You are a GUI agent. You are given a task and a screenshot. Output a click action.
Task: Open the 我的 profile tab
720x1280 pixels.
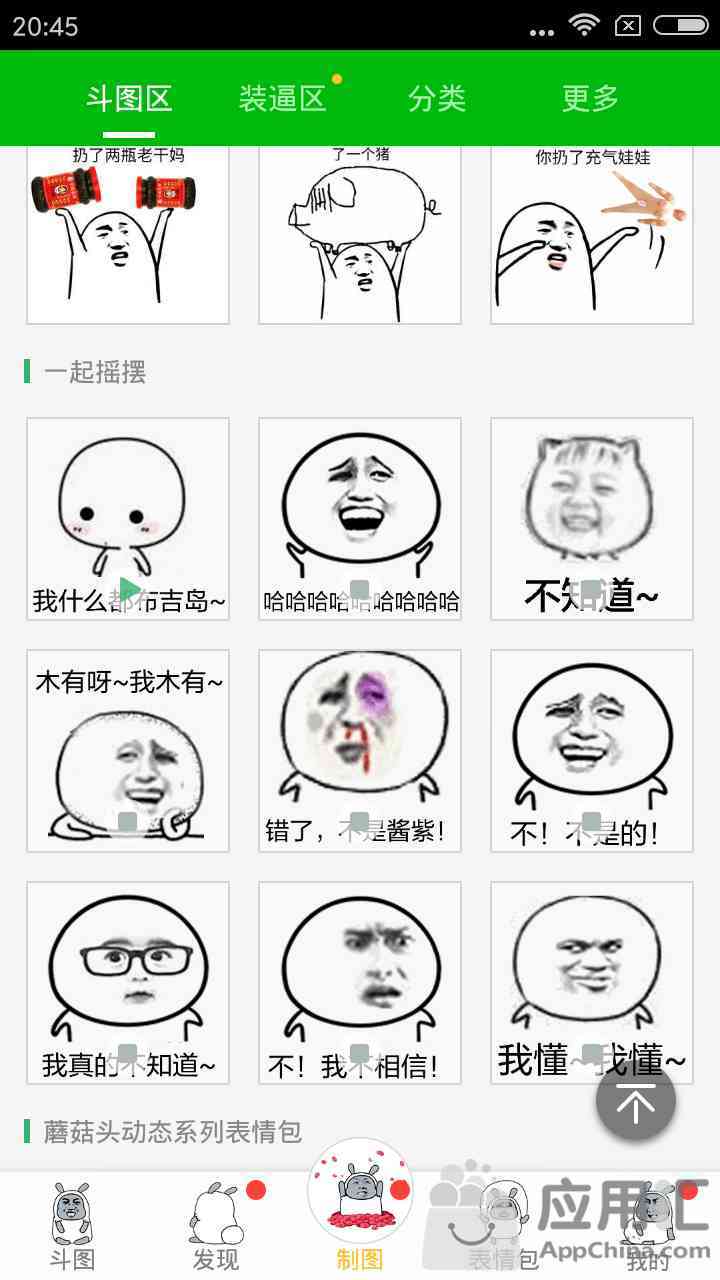[x=648, y=1226]
